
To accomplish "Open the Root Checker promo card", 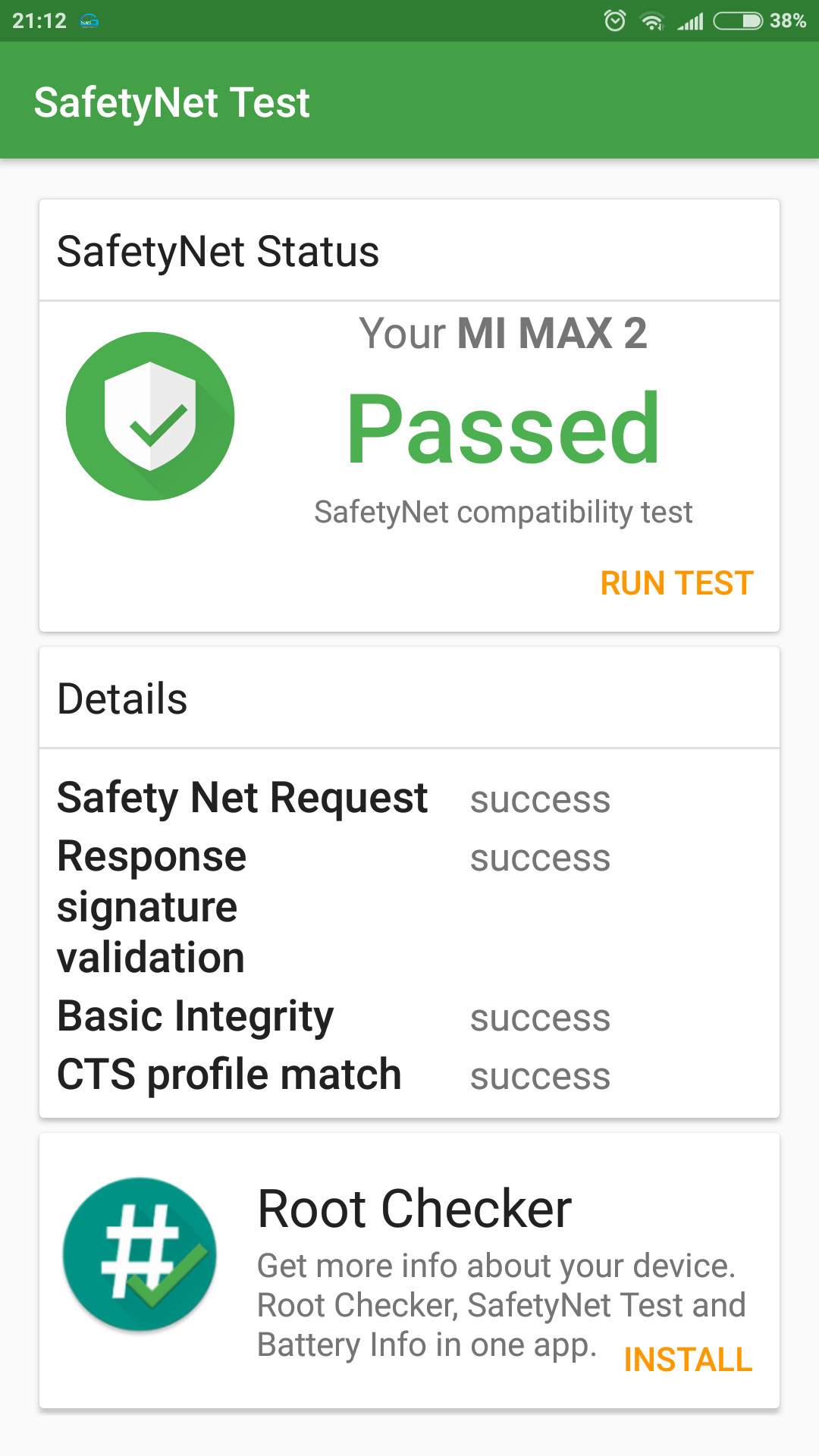I will coord(409,1271).
